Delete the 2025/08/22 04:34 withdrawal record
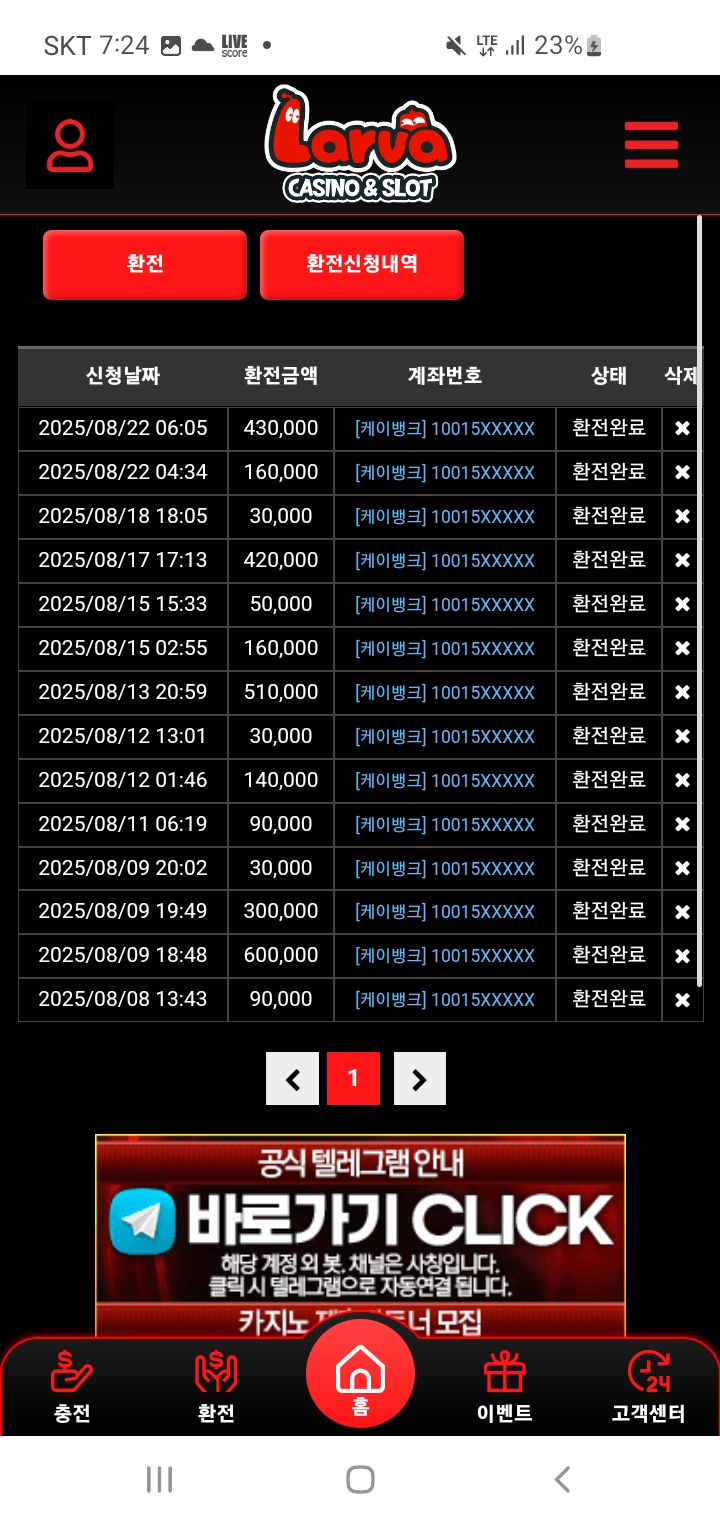The width and height of the screenshot is (720, 1520). pos(682,473)
